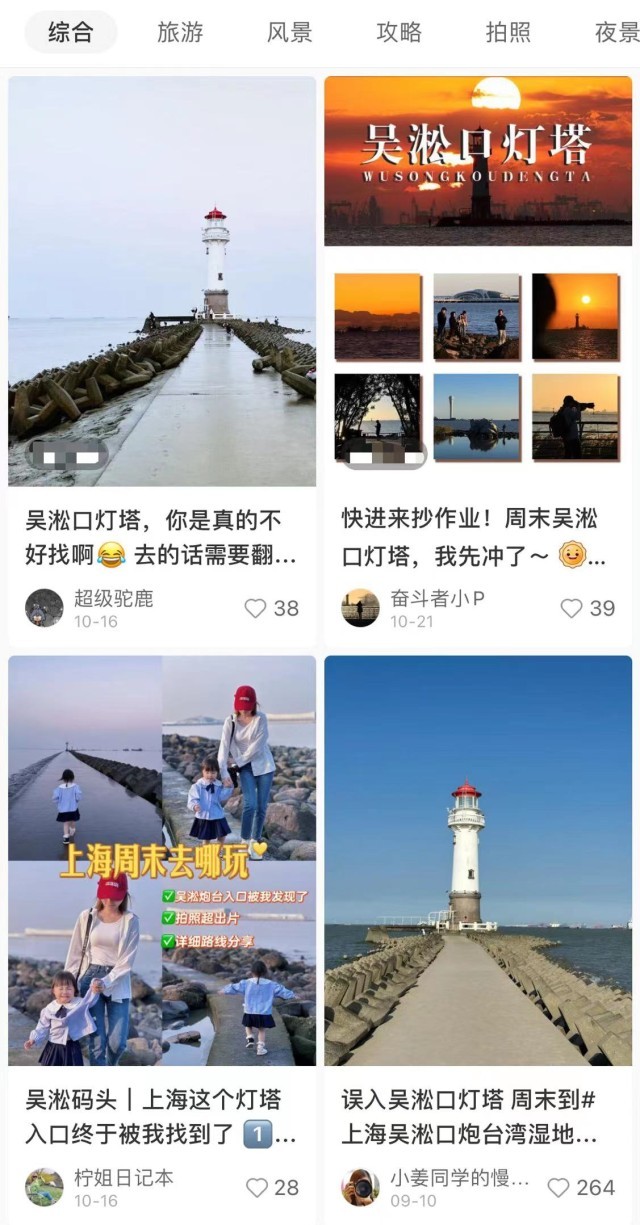Switch to the 拍照 tab

point(508,32)
